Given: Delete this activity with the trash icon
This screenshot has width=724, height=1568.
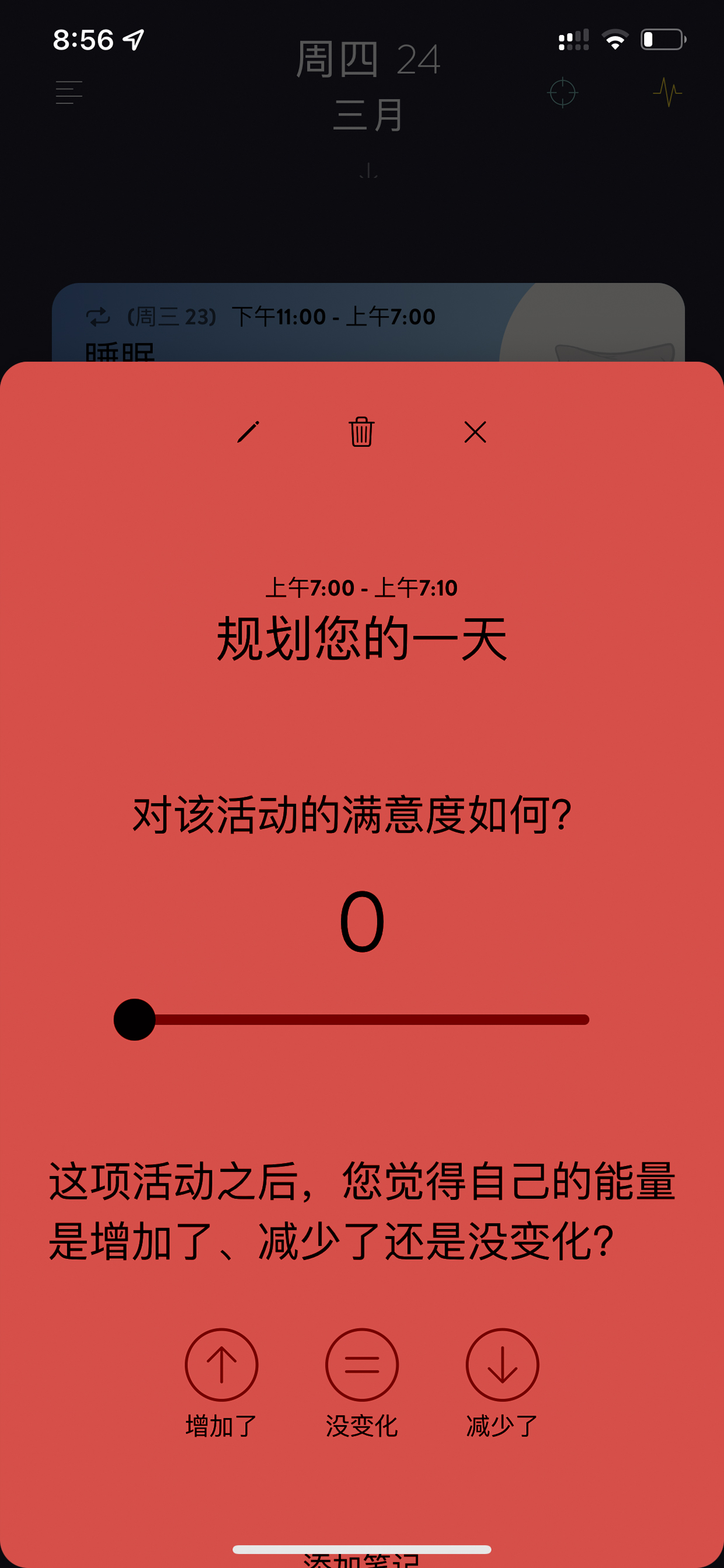Looking at the screenshot, I should coord(361,432).
